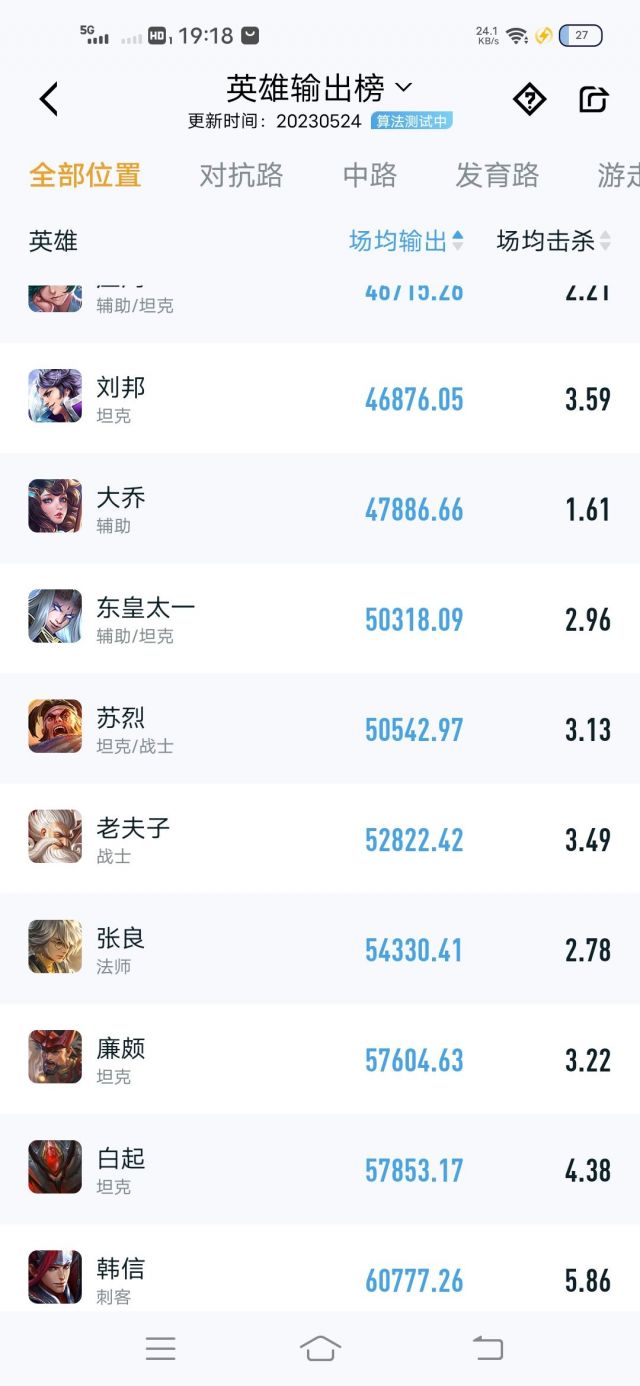This screenshot has height=1386, width=640.
Task: Switch to the 中路 tab
Action: point(370,176)
